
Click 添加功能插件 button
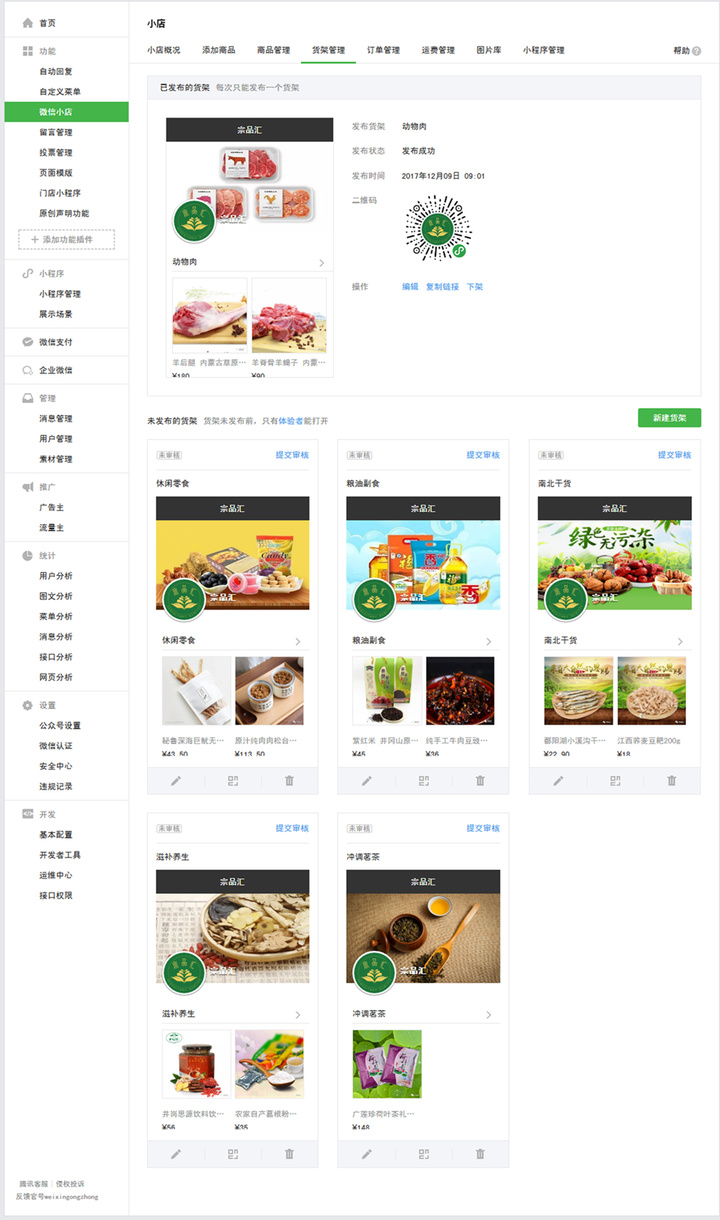tap(66, 240)
